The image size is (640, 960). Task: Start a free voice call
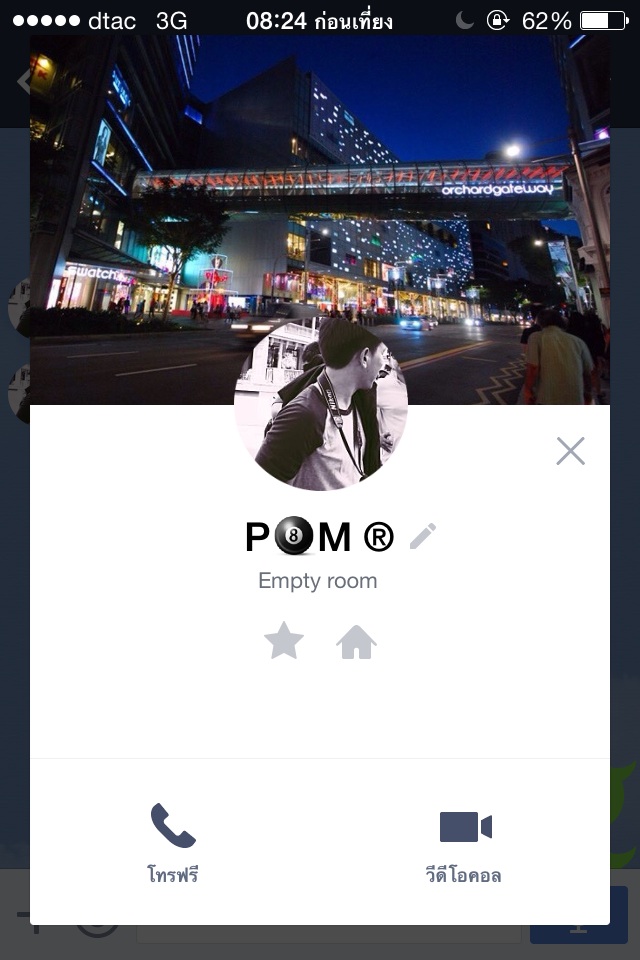point(173,841)
